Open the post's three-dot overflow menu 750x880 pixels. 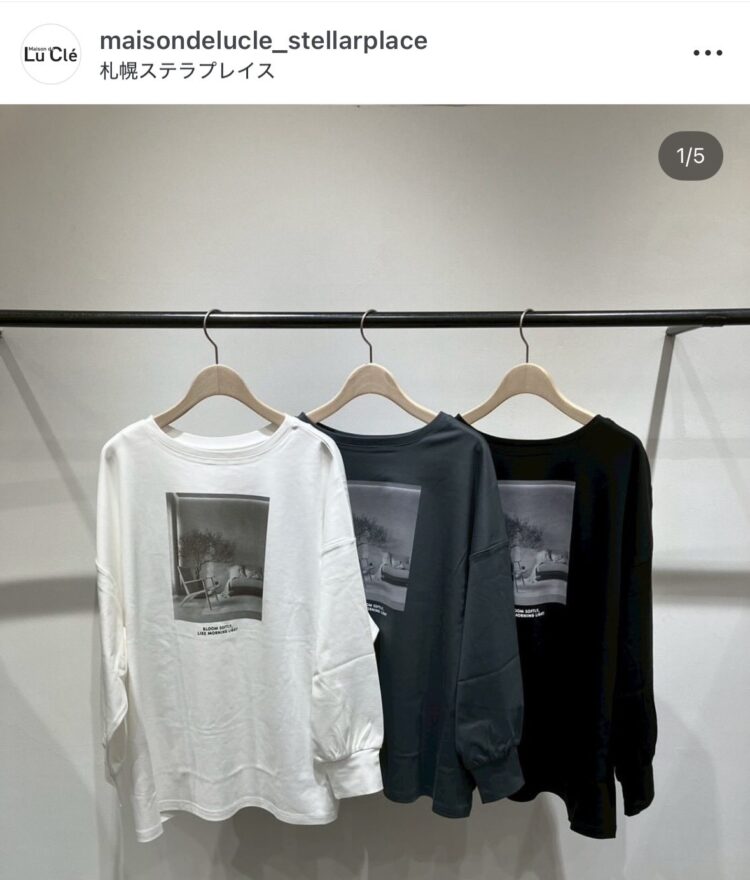pos(707,54)
